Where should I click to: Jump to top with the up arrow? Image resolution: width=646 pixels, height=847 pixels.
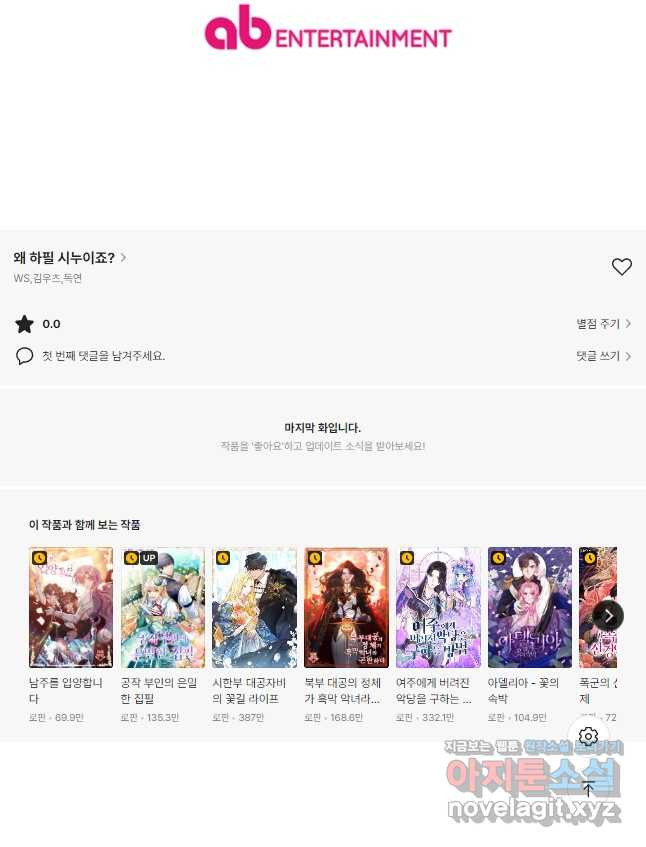[x=588, y=788]
